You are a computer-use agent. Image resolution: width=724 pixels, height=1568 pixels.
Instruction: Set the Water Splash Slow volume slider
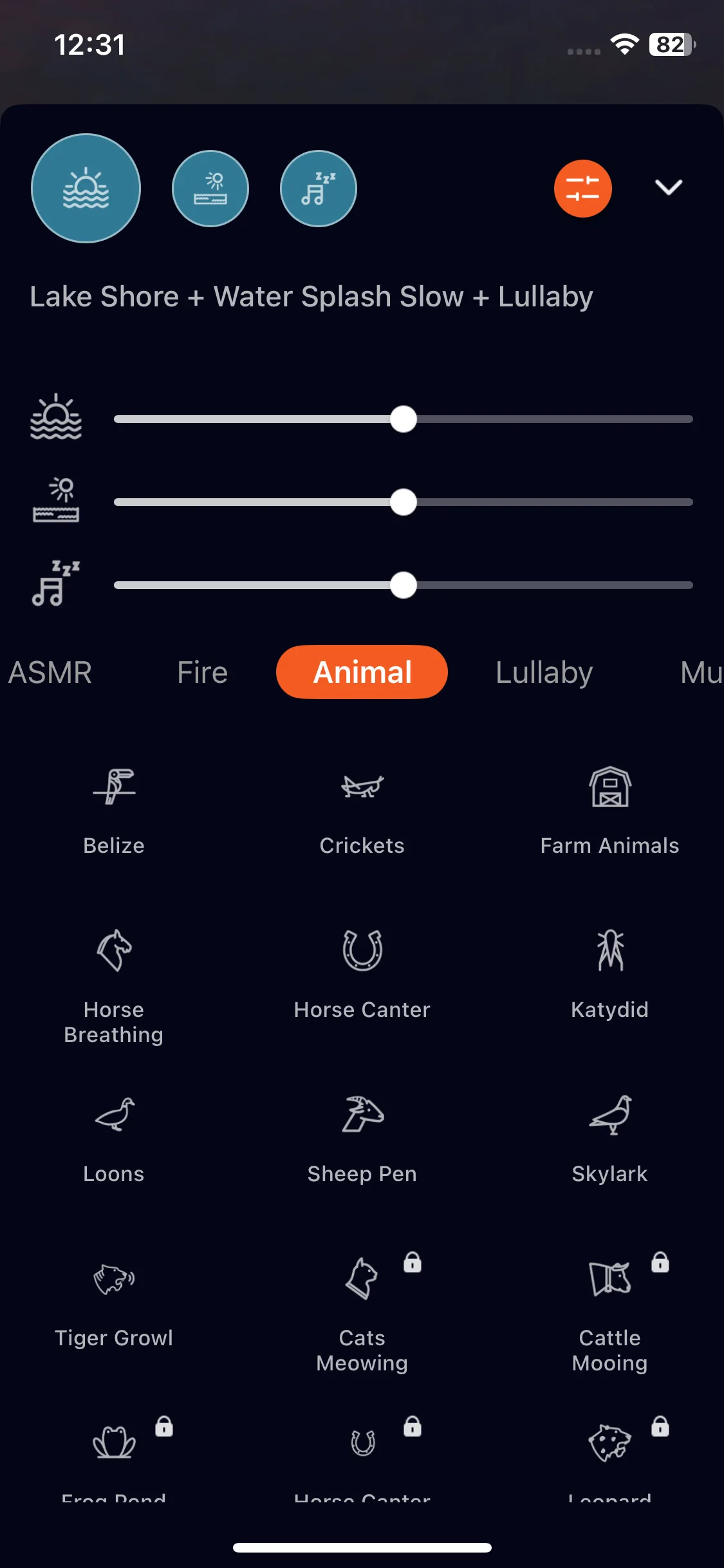(404, 502)
